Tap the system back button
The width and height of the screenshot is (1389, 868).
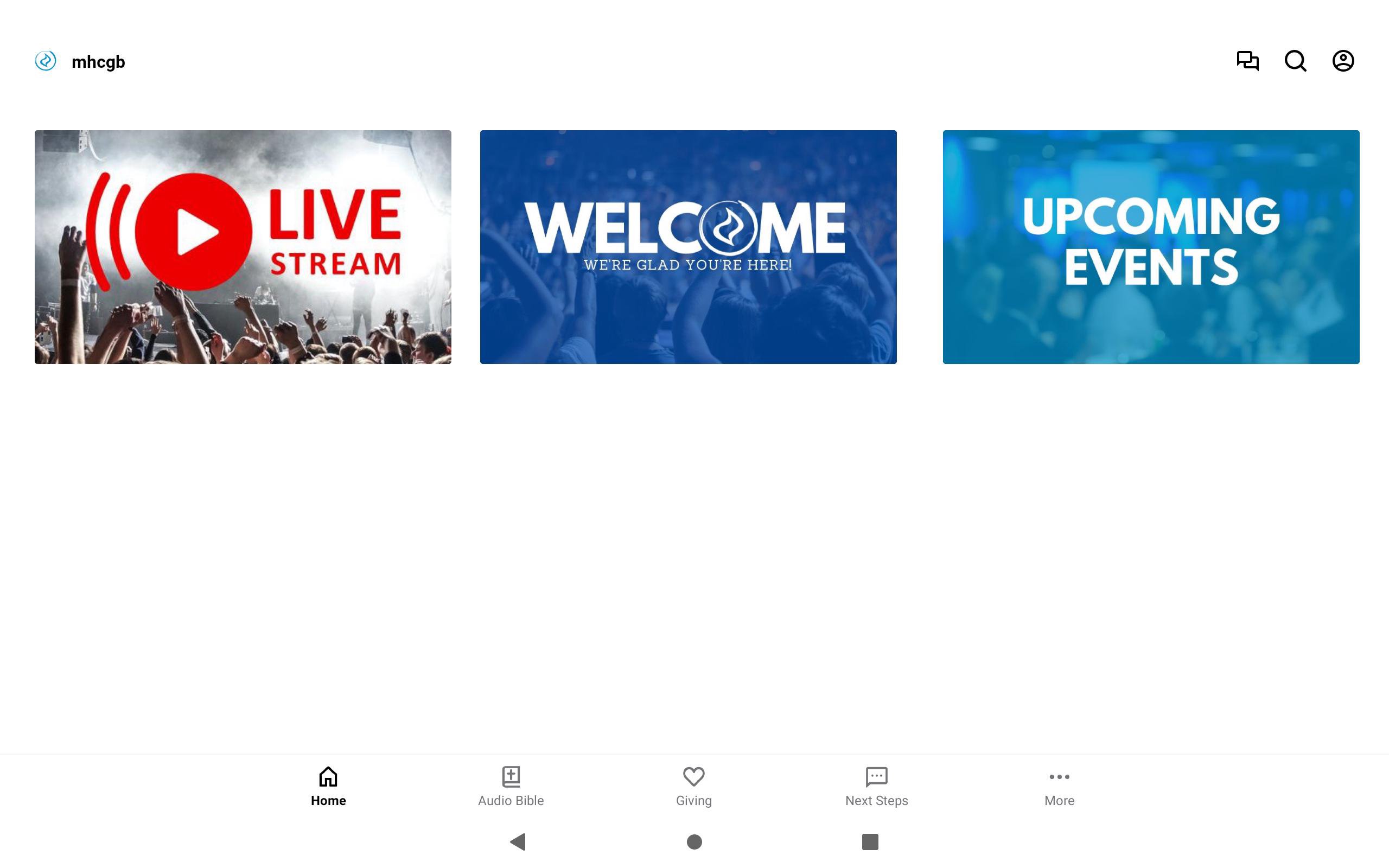pos(518,841)
